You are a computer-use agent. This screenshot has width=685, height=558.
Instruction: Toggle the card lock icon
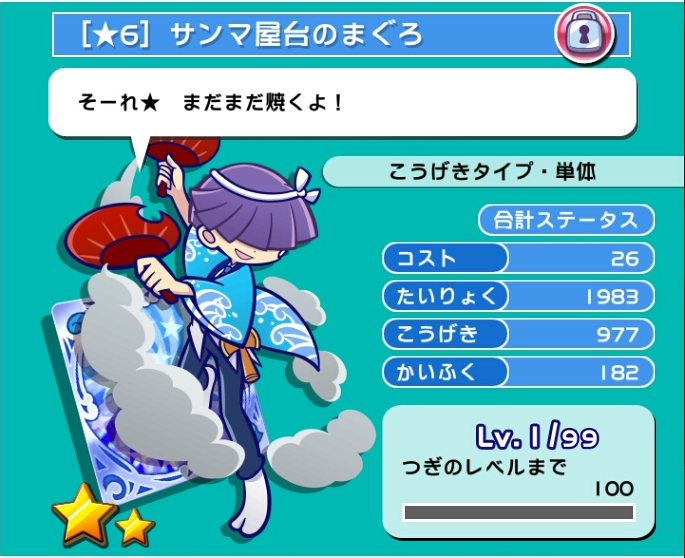pyautogui.click(x=581, y=36)
